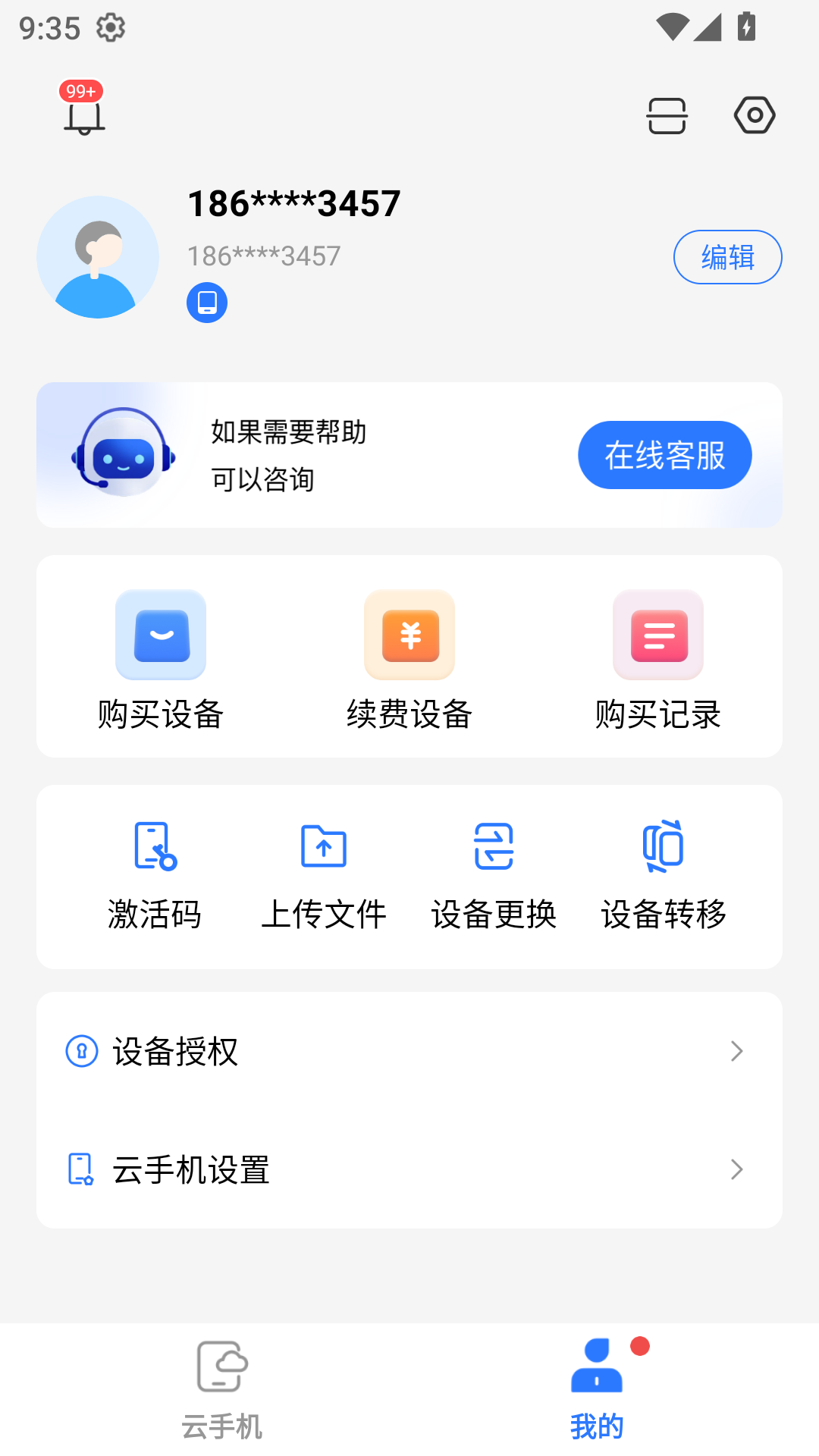Select the 设备更换 device replacement icon
Viewport: 819px width, 1456px height.
click(494, 848)
